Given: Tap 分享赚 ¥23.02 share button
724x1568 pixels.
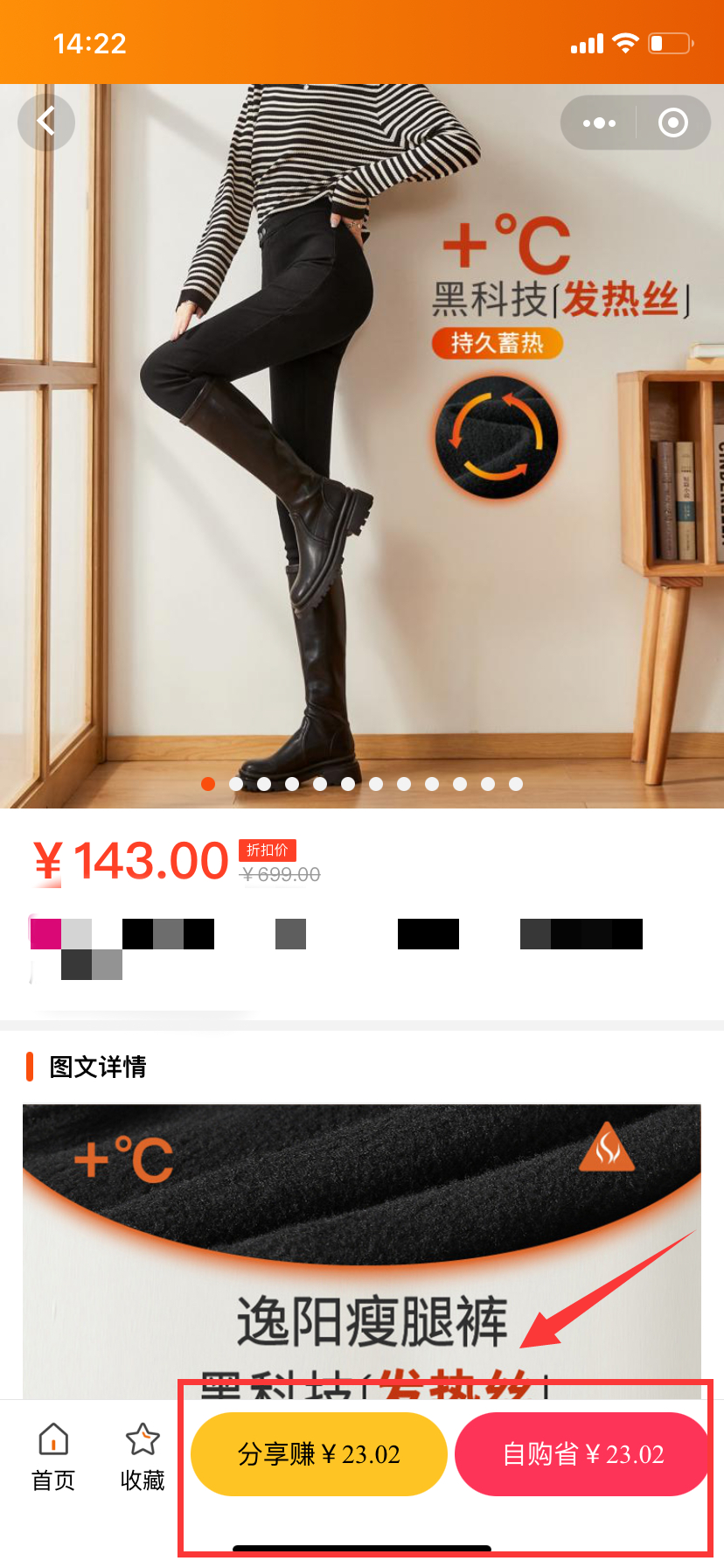Looking at the screenshot, I should coord(319,1454).
